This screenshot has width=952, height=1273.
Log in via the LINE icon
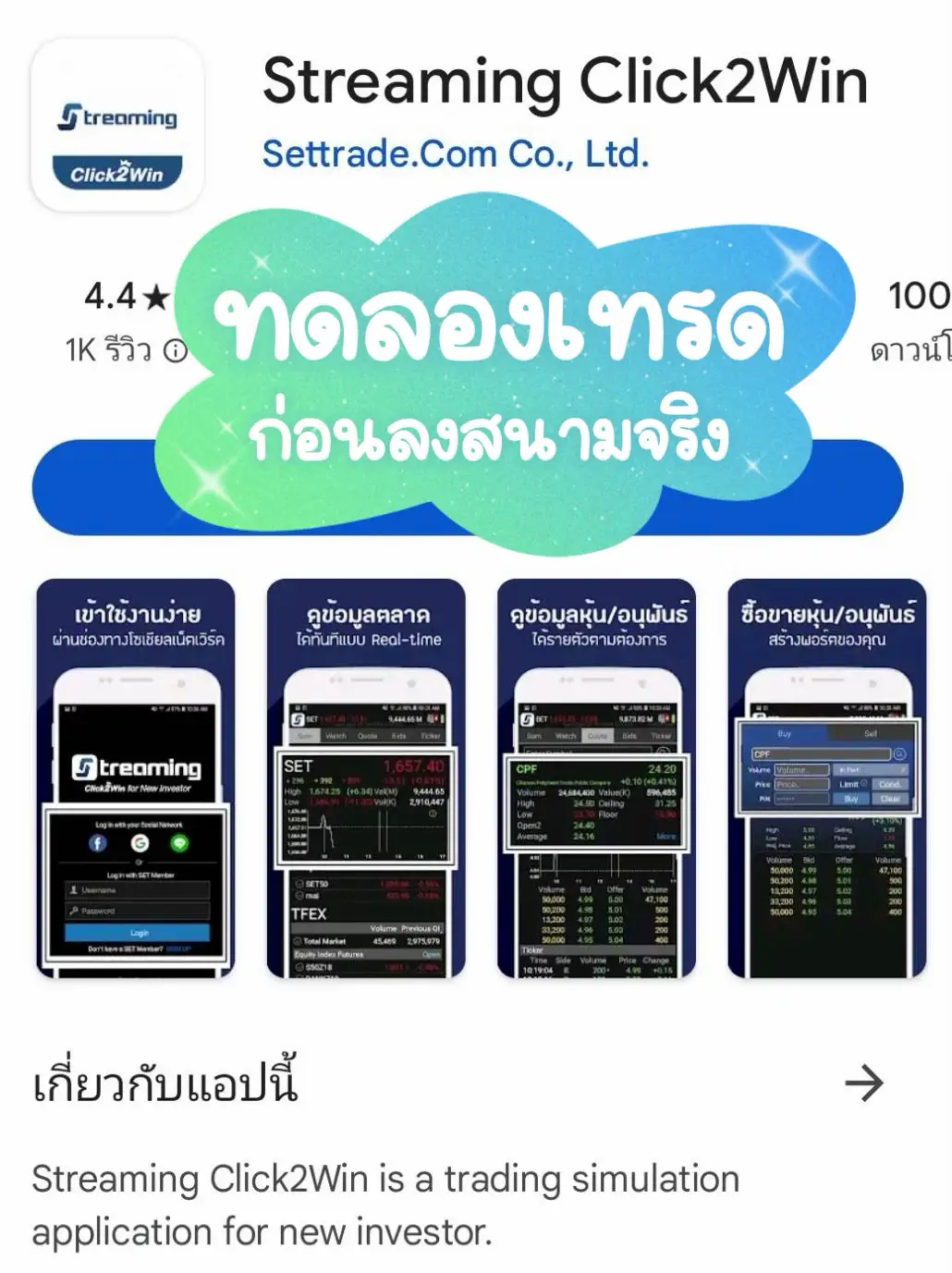(179, 843)
